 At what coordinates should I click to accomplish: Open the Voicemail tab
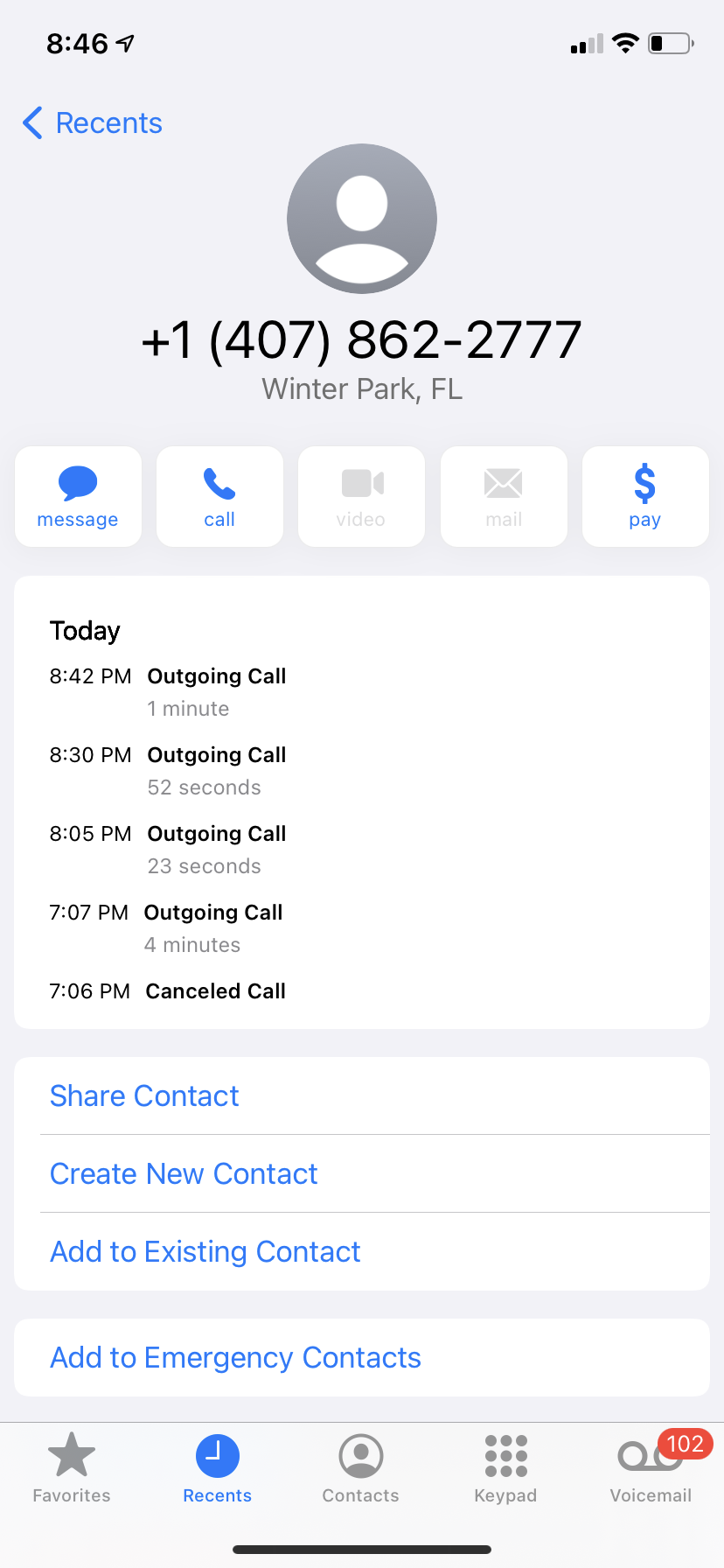tap(651, 1468)
